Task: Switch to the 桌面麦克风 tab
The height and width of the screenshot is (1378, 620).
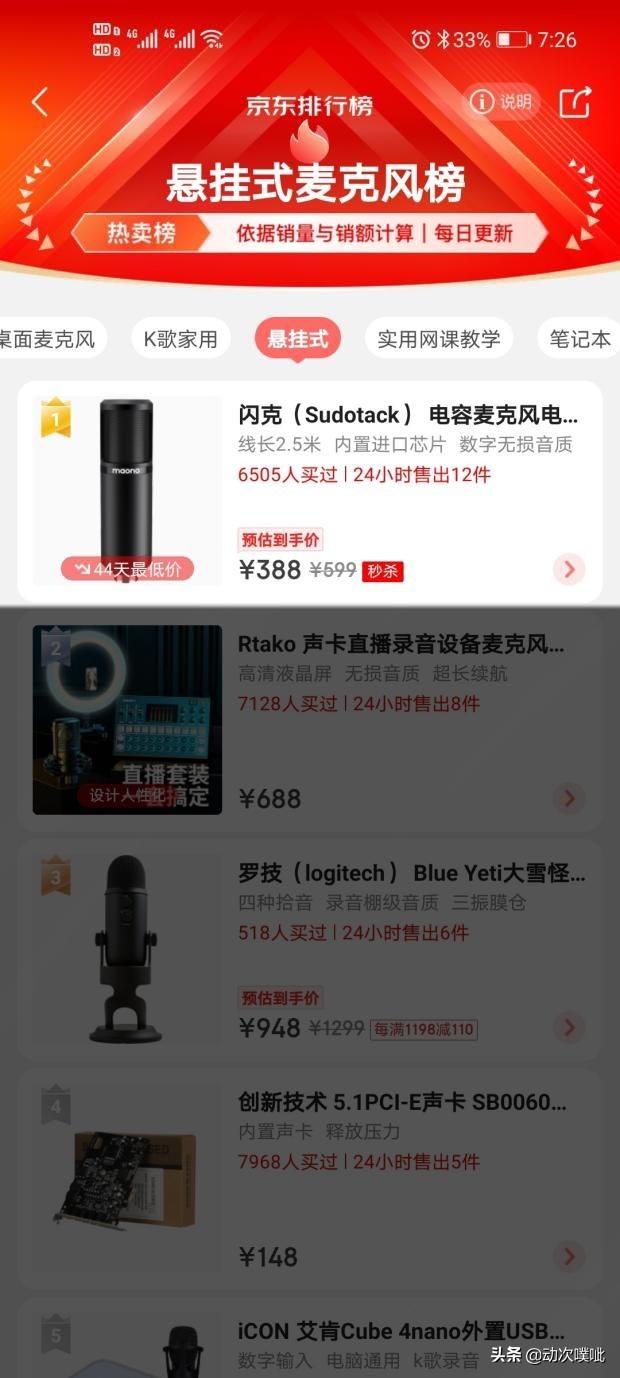Action: coord(48,339)
